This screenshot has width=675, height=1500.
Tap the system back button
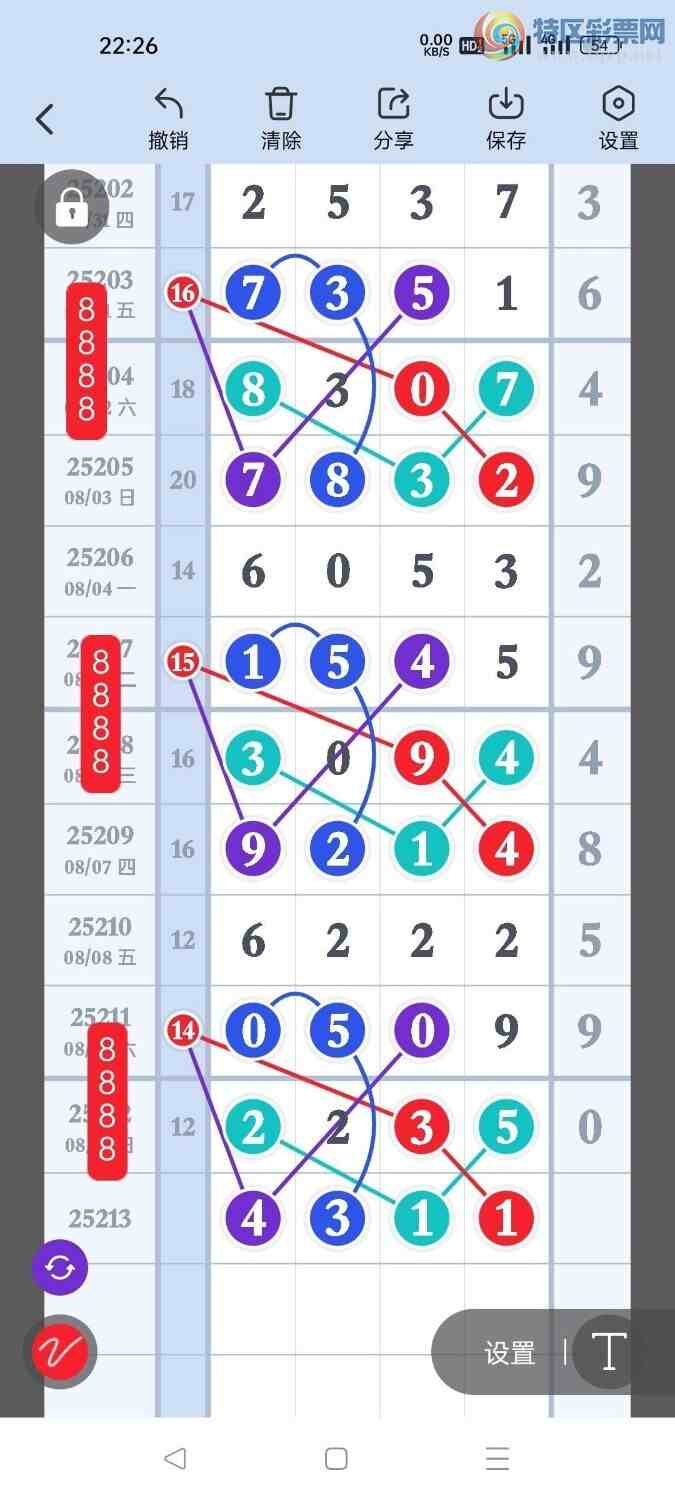coord(175,1458)
